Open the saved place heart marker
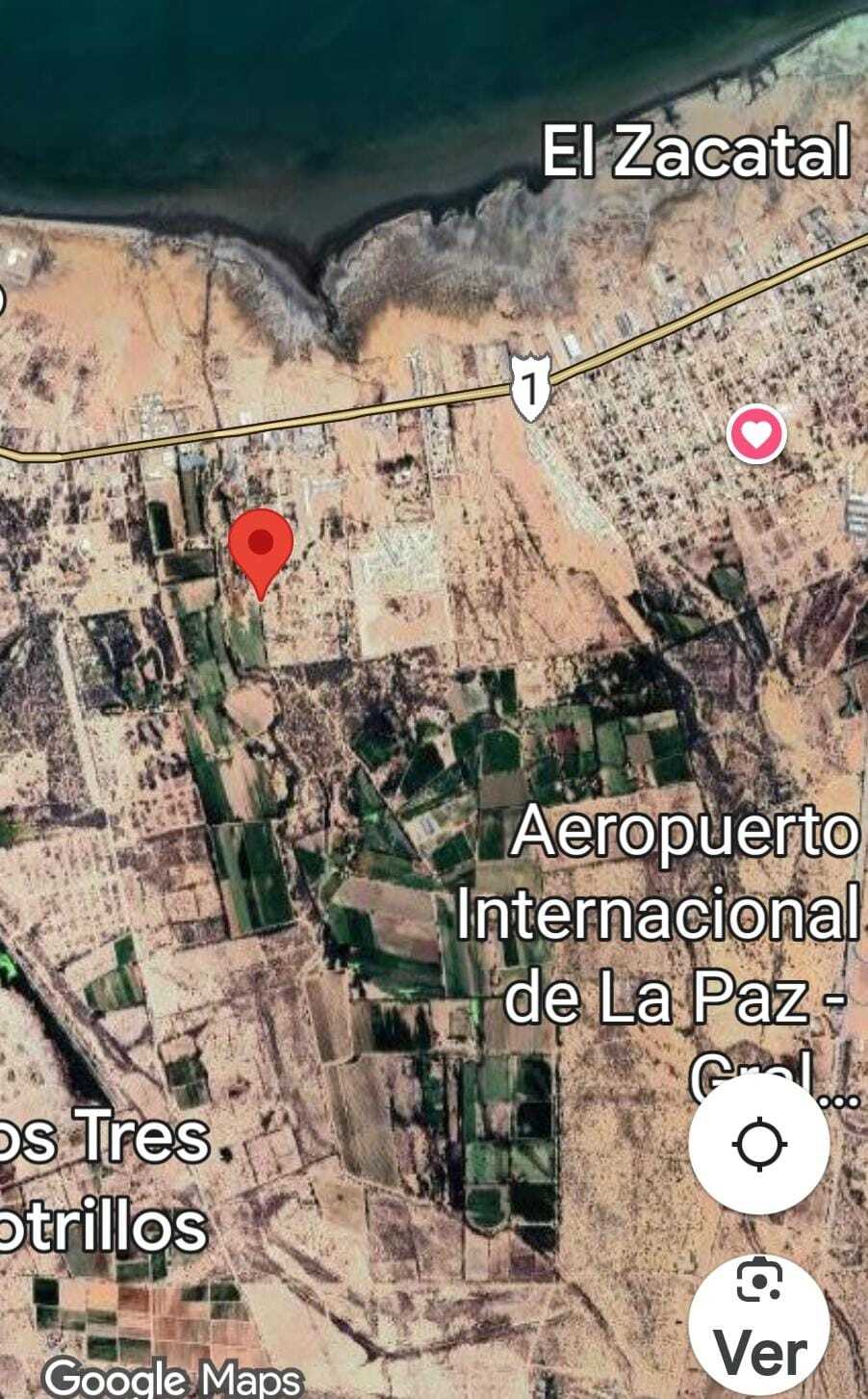Viewport: 868px width, 1399px height. tap(756, 434)
